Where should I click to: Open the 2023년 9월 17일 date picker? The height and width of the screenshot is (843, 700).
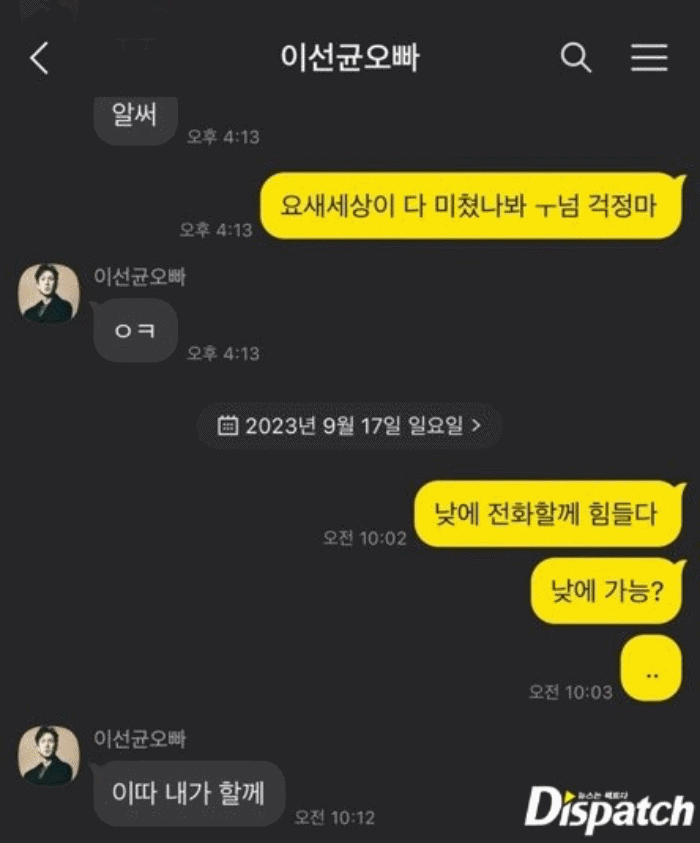(349, 425)
